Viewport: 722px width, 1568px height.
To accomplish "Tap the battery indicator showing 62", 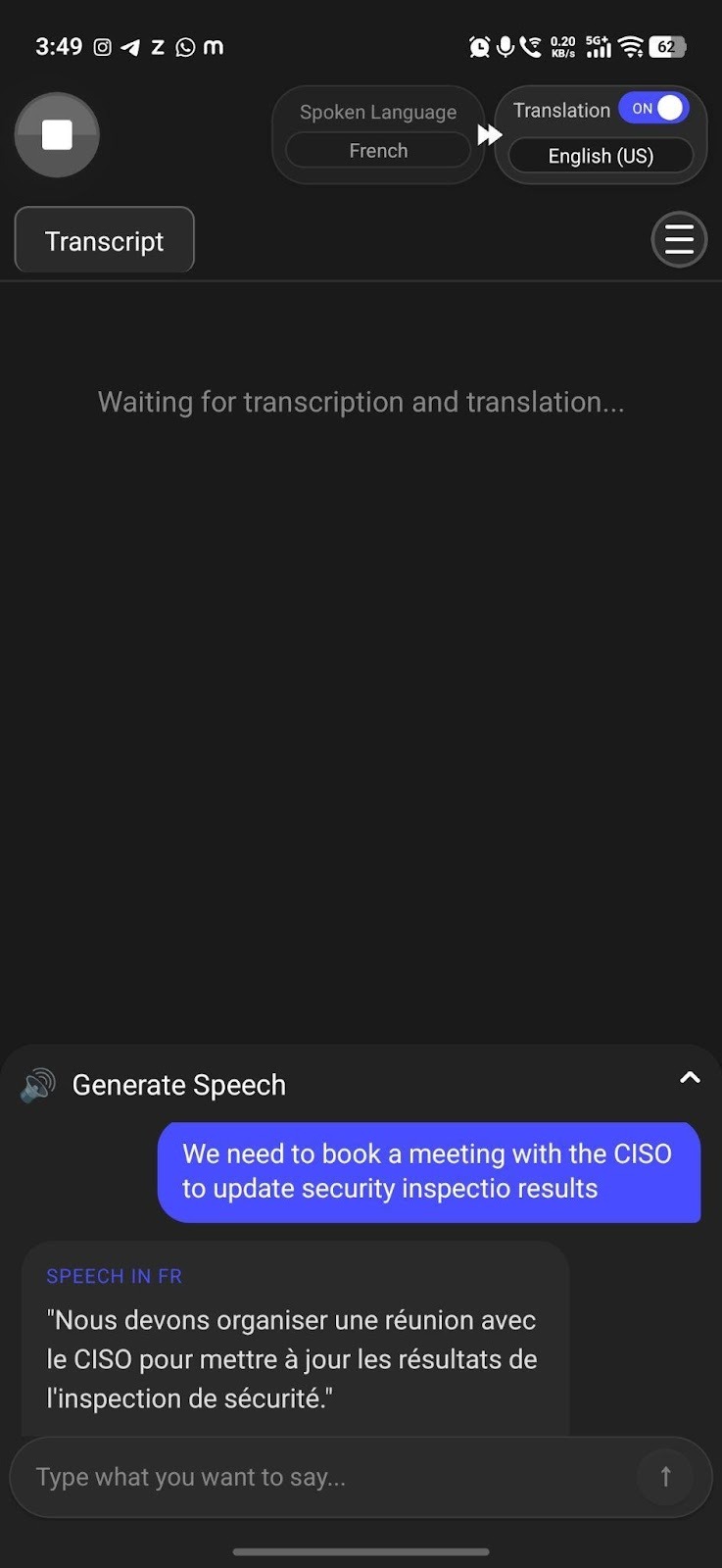I will click(667, 46).
